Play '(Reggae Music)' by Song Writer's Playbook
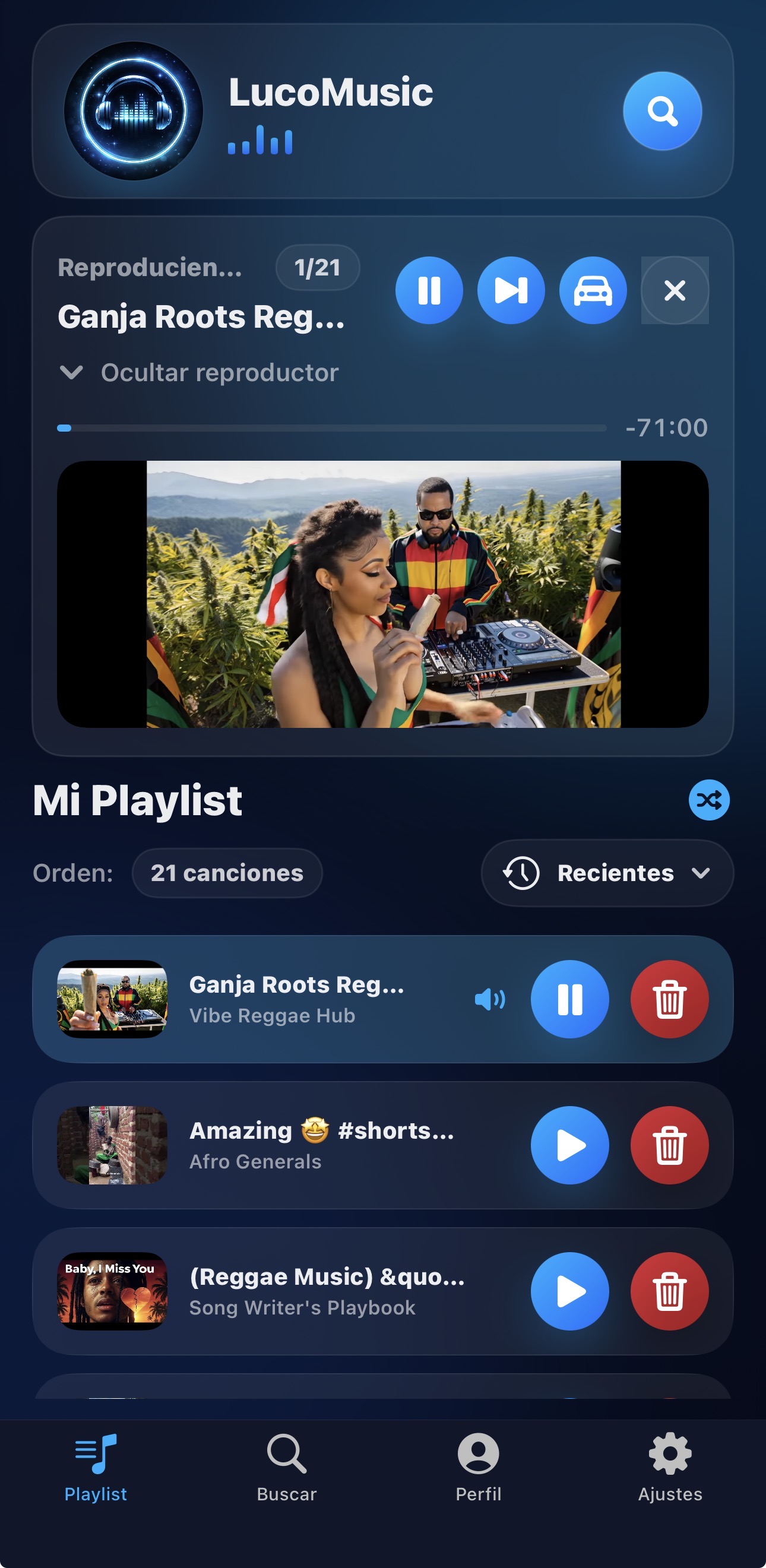Image resolution: width=766 pixels, height=1568 pixels. pos(569,1293)
